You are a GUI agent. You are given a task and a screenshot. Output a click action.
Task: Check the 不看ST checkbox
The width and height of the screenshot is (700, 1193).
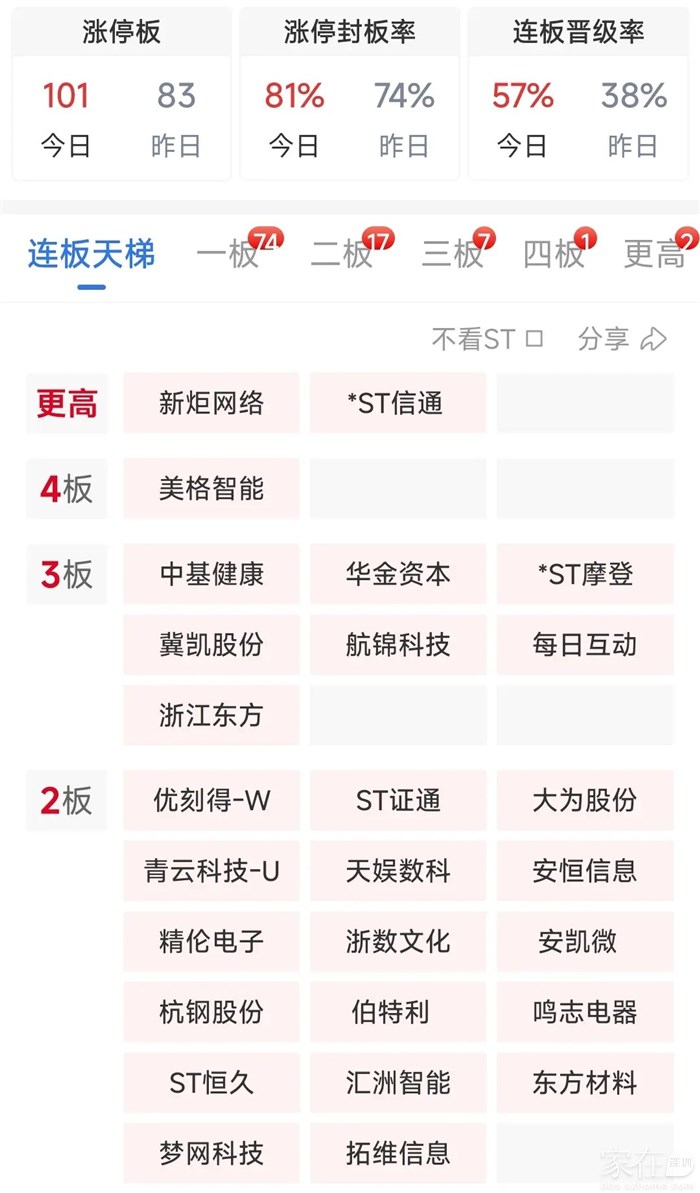[534, 339]
